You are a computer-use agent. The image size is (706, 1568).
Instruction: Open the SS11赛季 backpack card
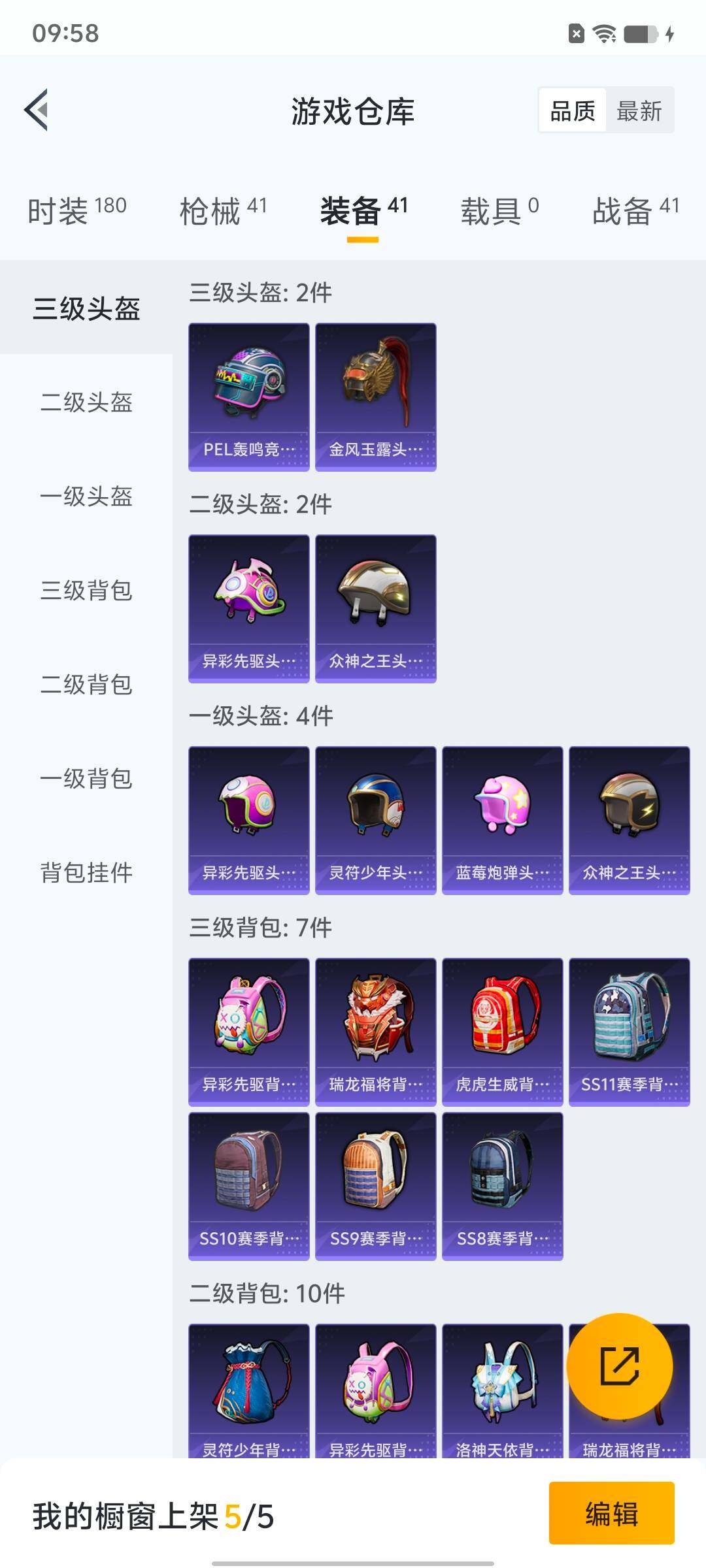tap(629, 1032)
